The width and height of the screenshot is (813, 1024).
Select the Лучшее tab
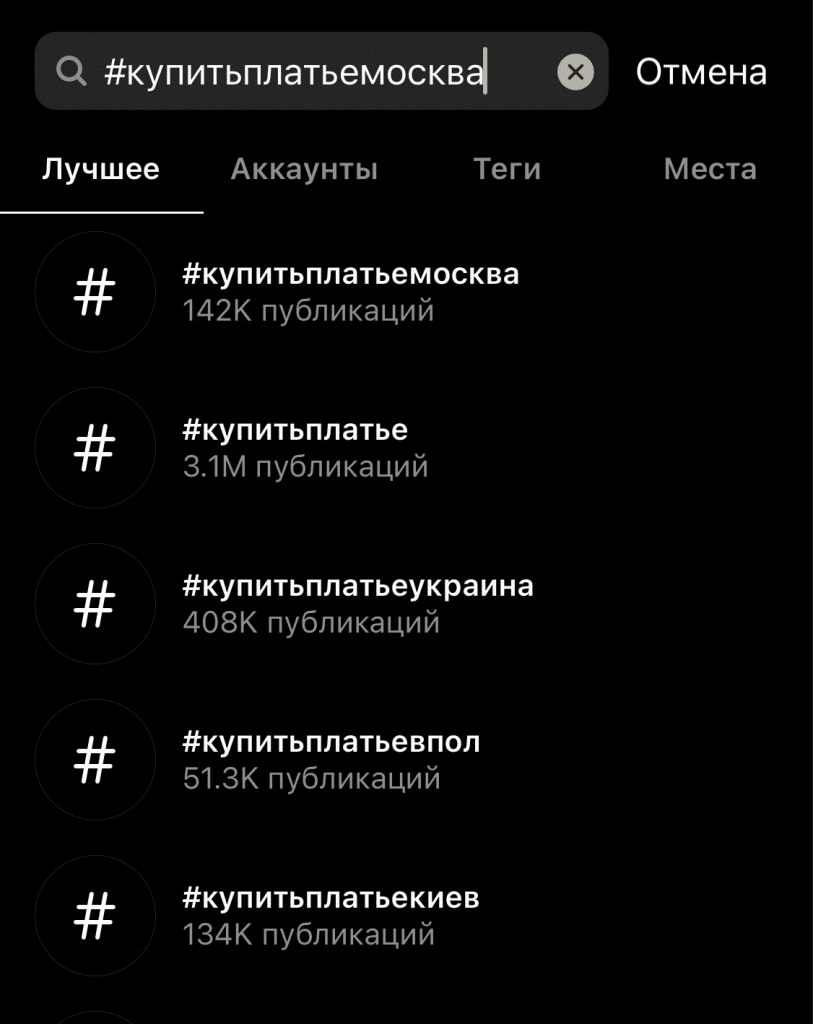tap(101, 169)
